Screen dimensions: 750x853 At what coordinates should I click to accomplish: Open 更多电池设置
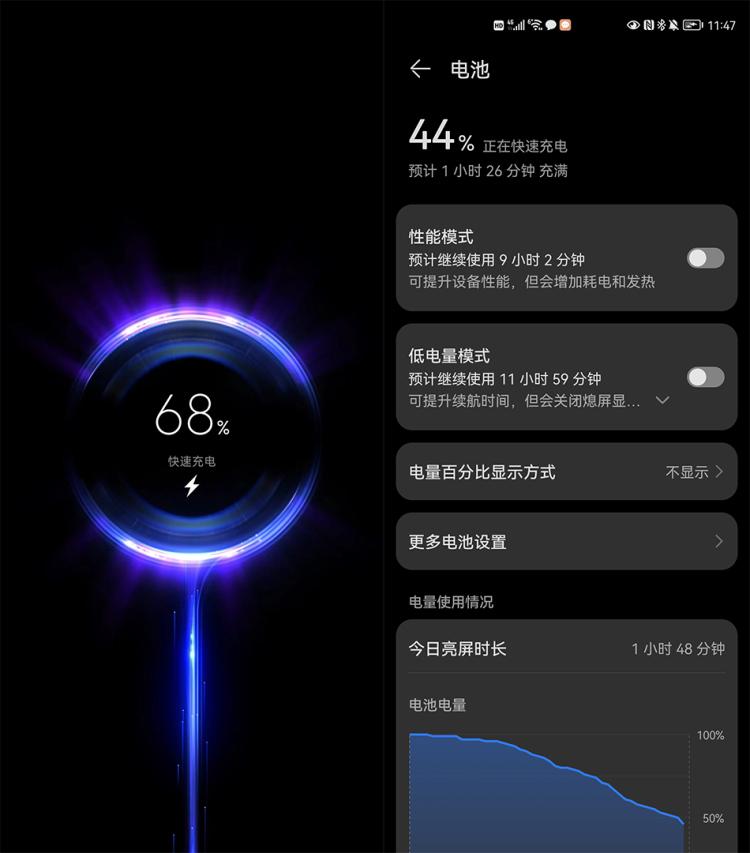[x=566, y=542]
